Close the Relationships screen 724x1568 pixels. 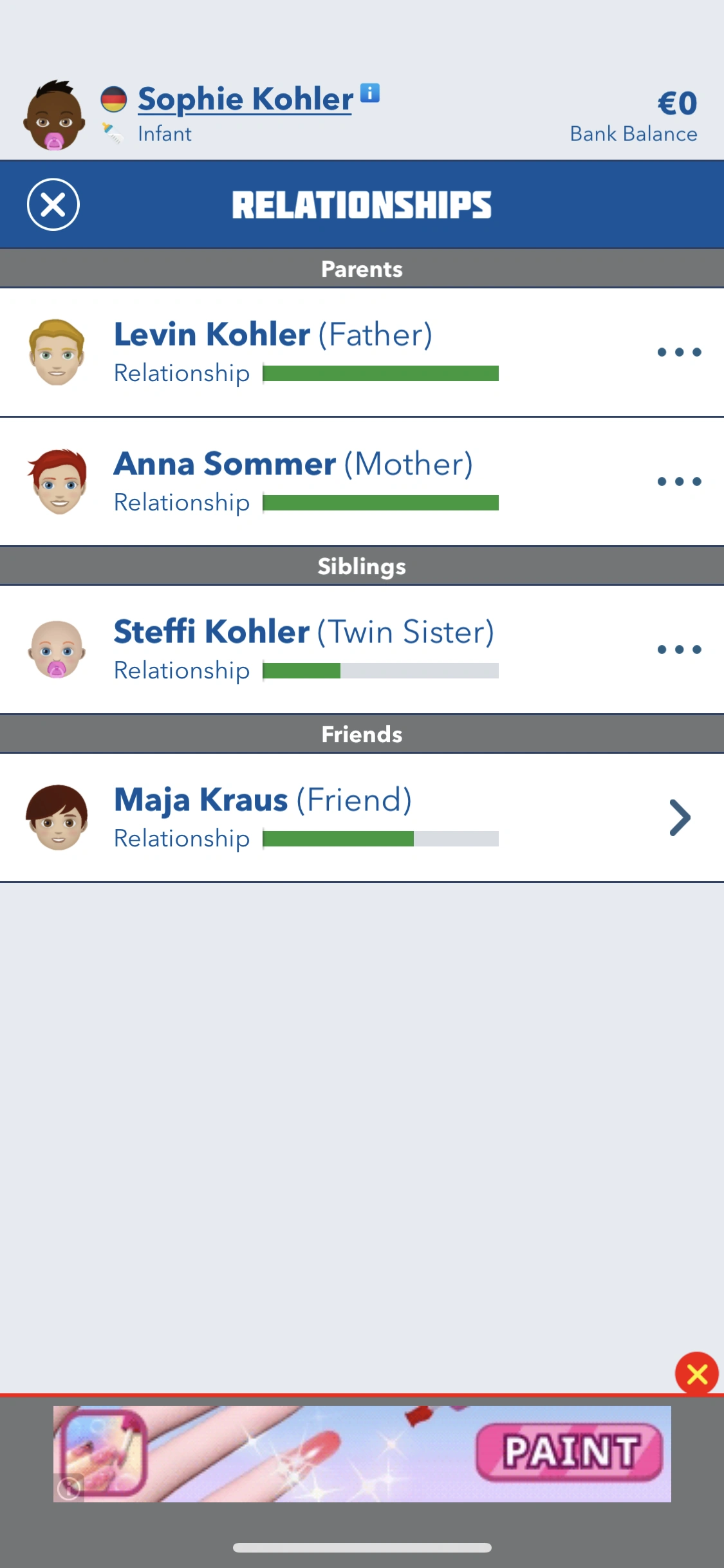53,204
